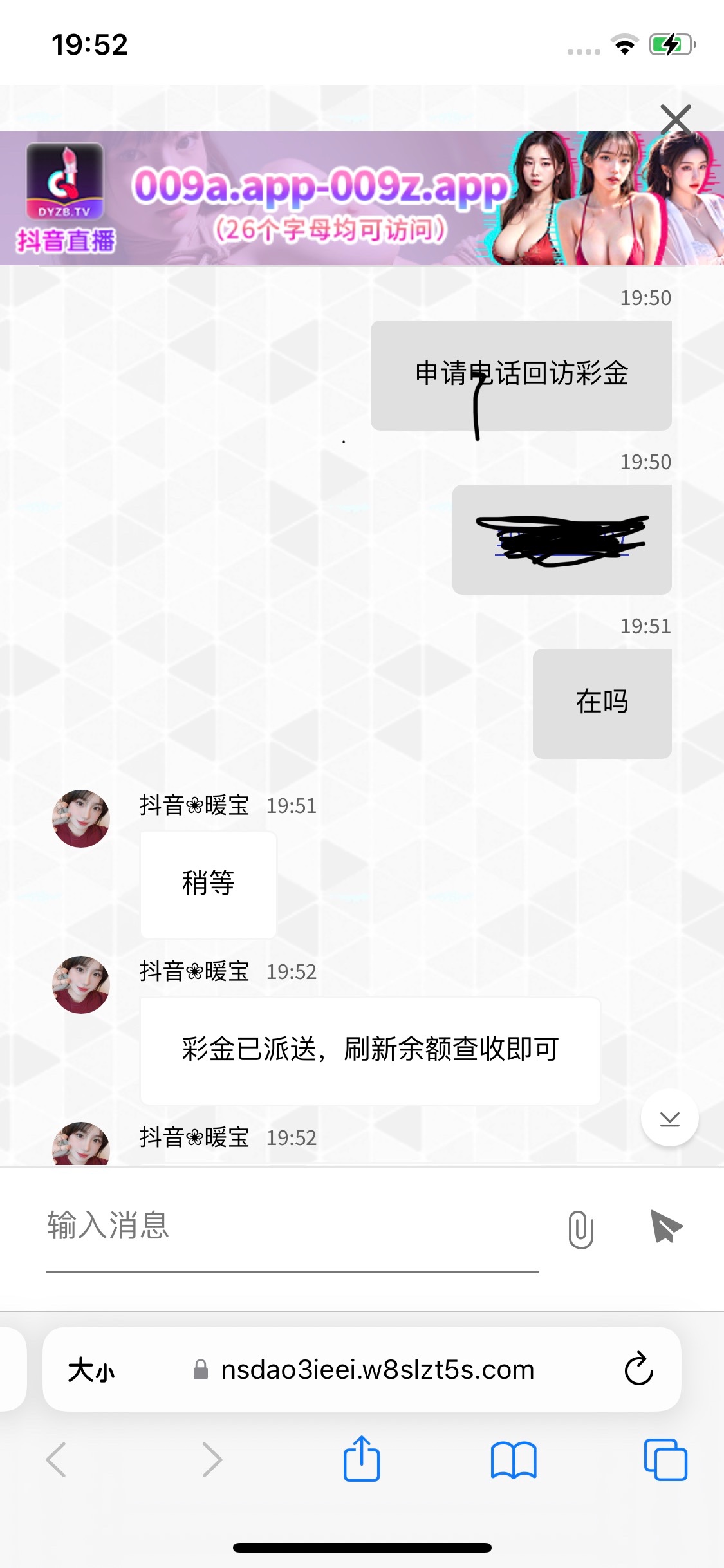This screenshot has width=724, height=1568.
Task: Open Safari bookmarks
Action: 513,1459
